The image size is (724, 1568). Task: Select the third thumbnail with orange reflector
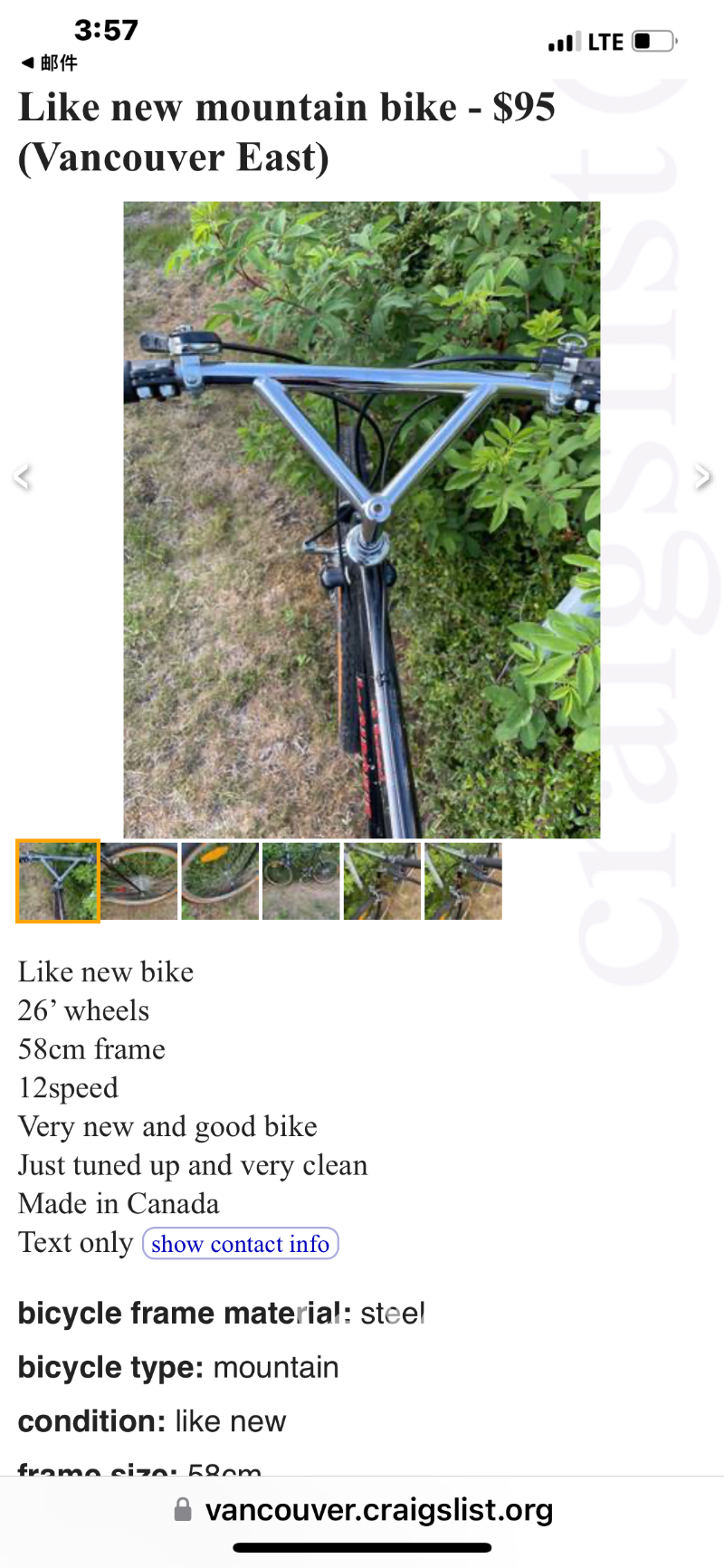click(220, 881)
